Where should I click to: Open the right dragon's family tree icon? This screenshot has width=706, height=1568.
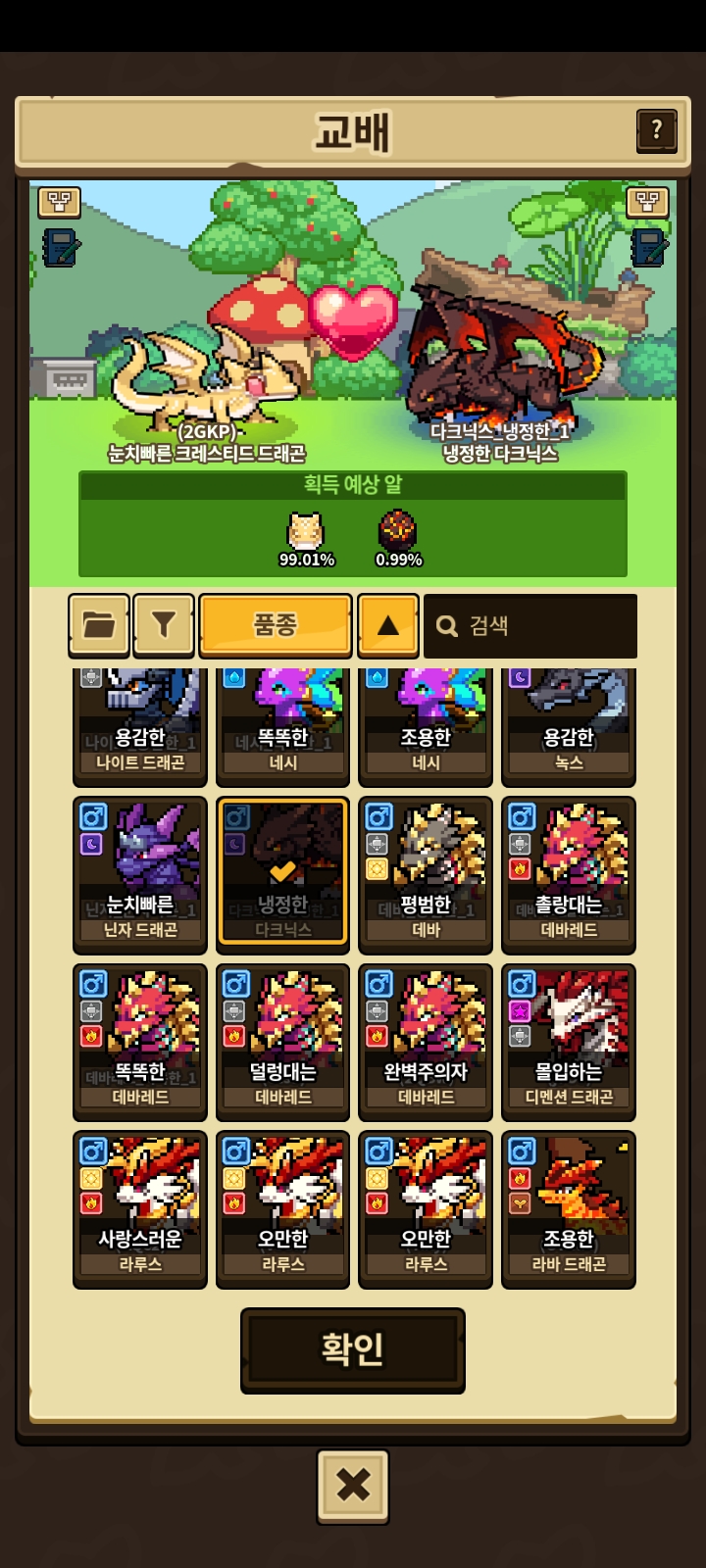(x=647, y=202)
